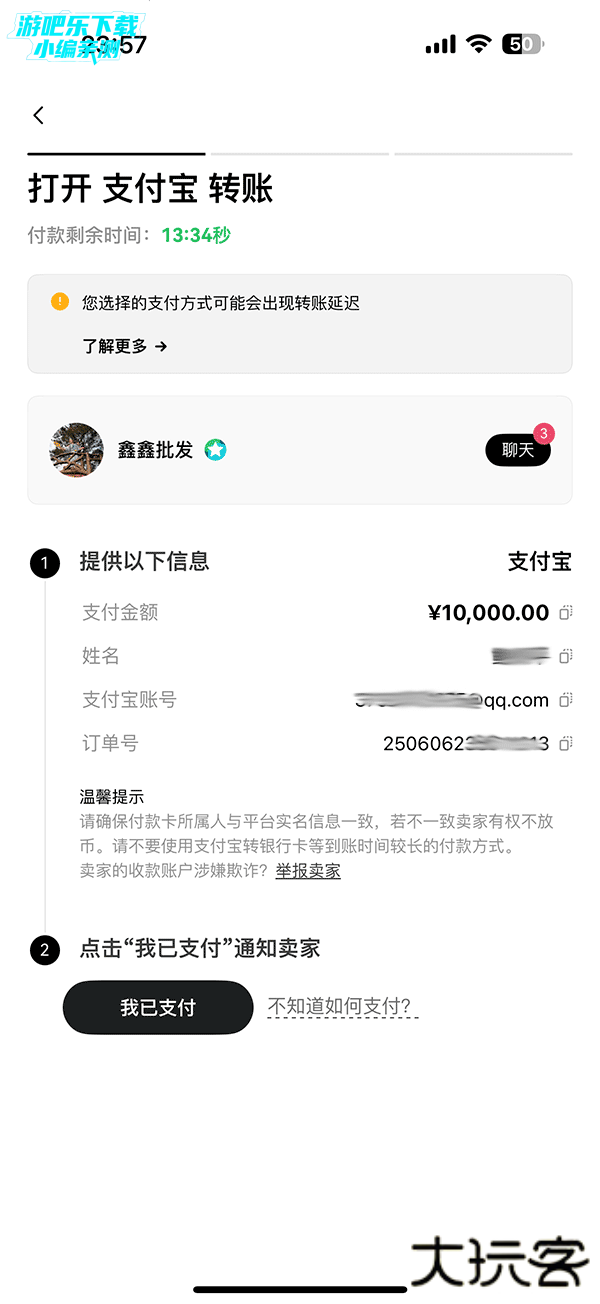Copy the order number

pyautogui.click(x=565, y=743)
